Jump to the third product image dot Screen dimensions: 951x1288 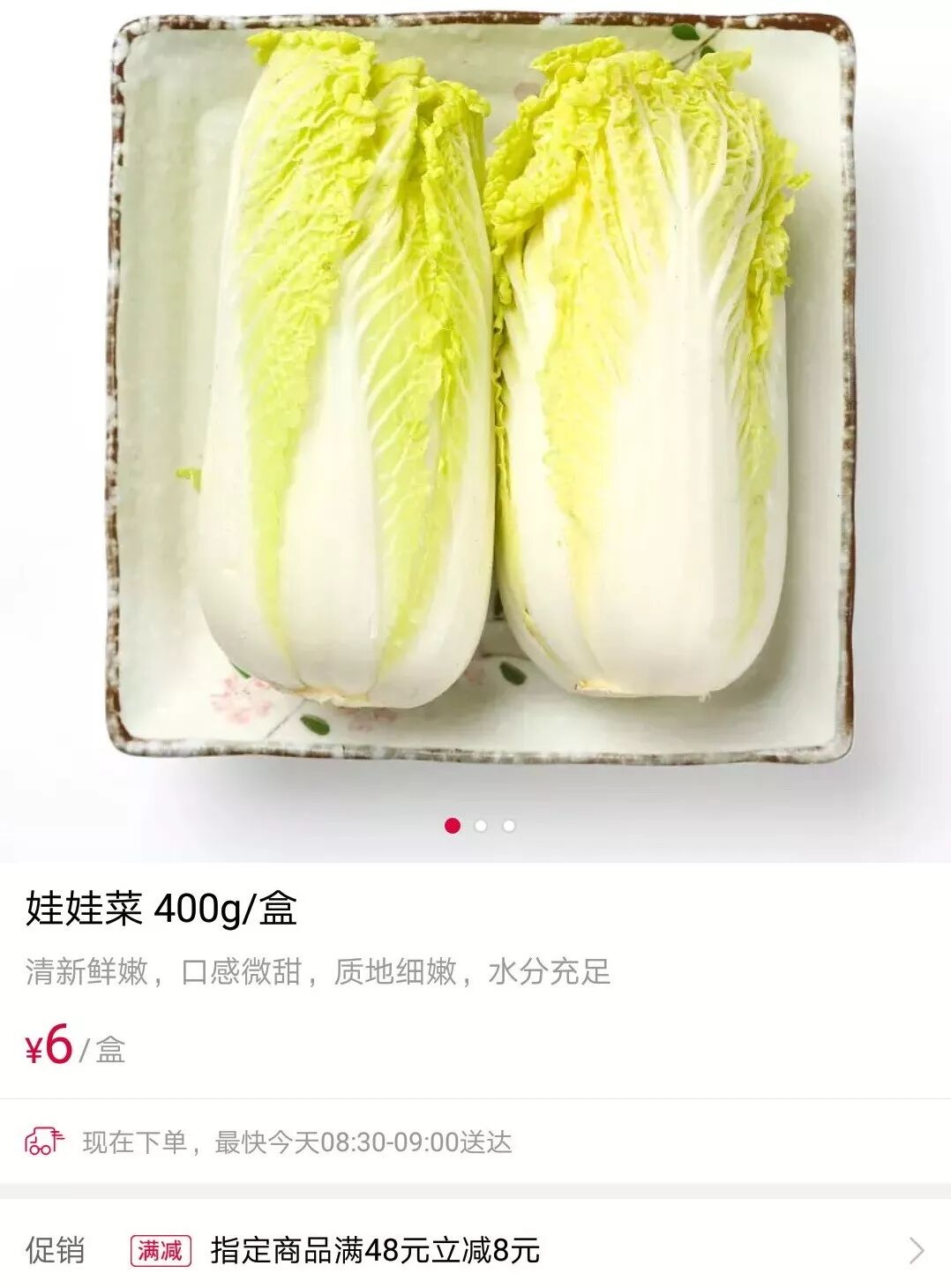coord(509,826)
